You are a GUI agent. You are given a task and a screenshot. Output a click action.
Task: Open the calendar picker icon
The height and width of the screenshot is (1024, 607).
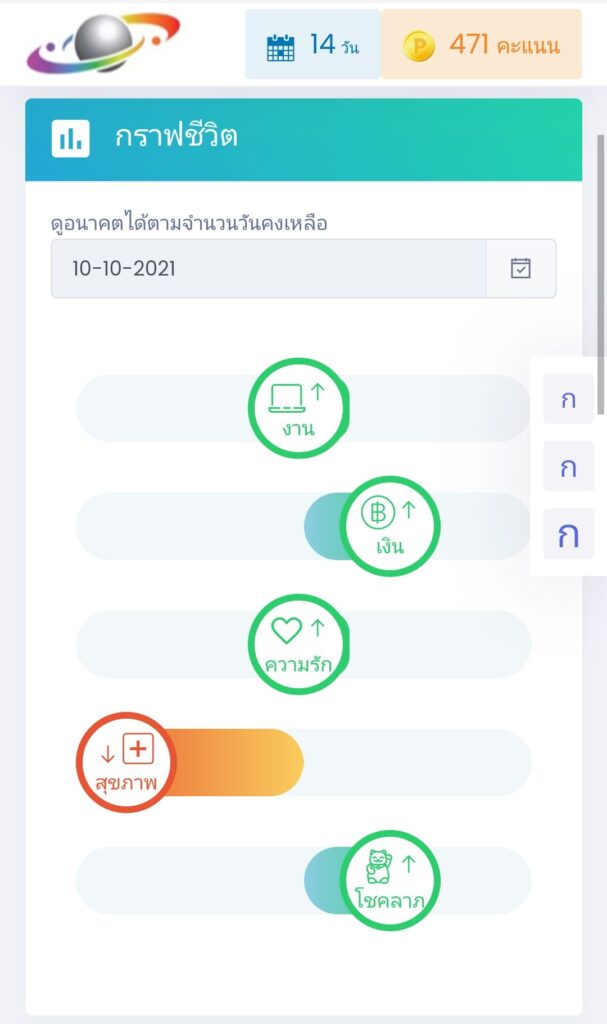click(x=520, y=269)
